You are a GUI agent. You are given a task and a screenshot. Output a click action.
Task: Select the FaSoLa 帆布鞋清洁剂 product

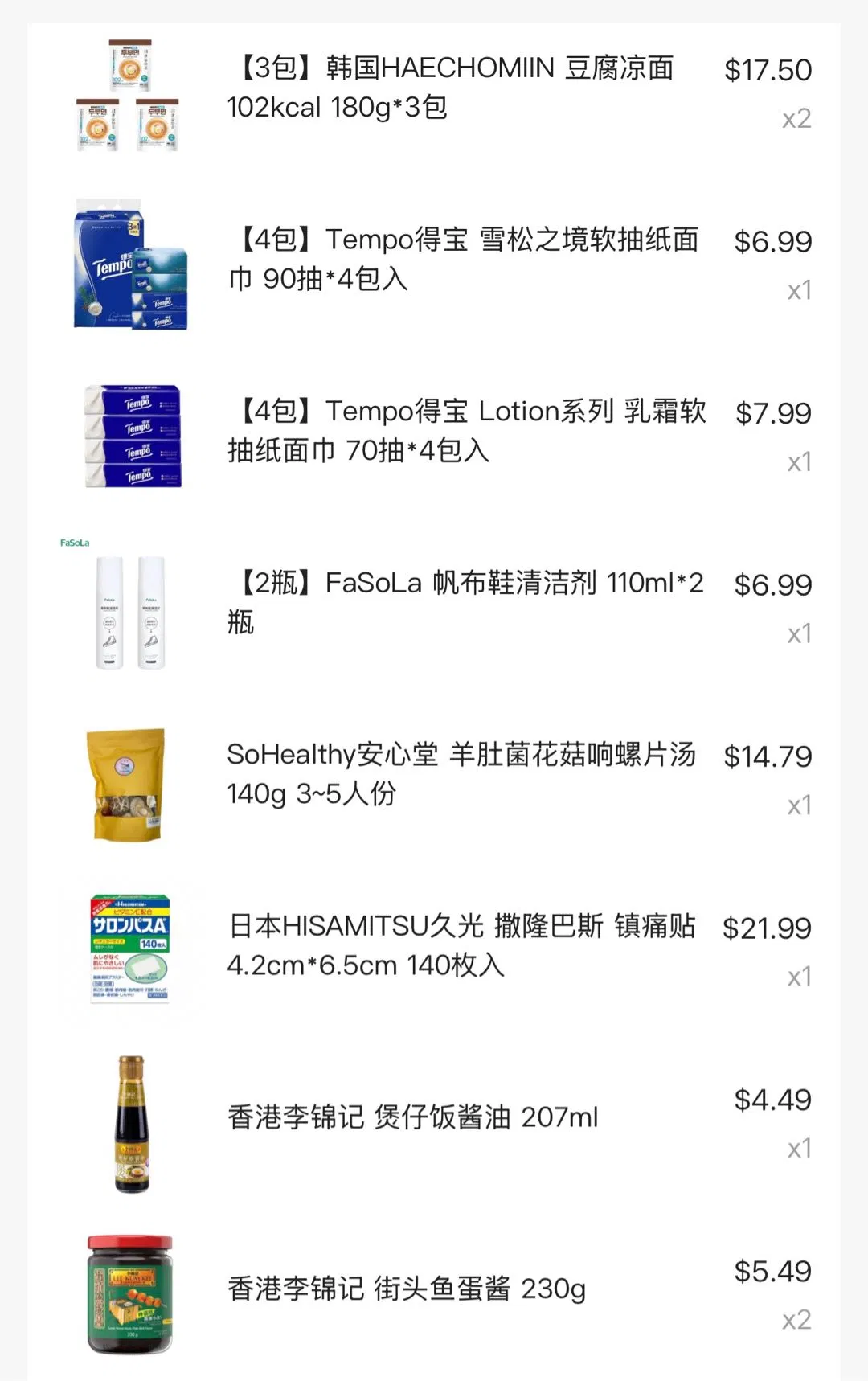point(465,602)
